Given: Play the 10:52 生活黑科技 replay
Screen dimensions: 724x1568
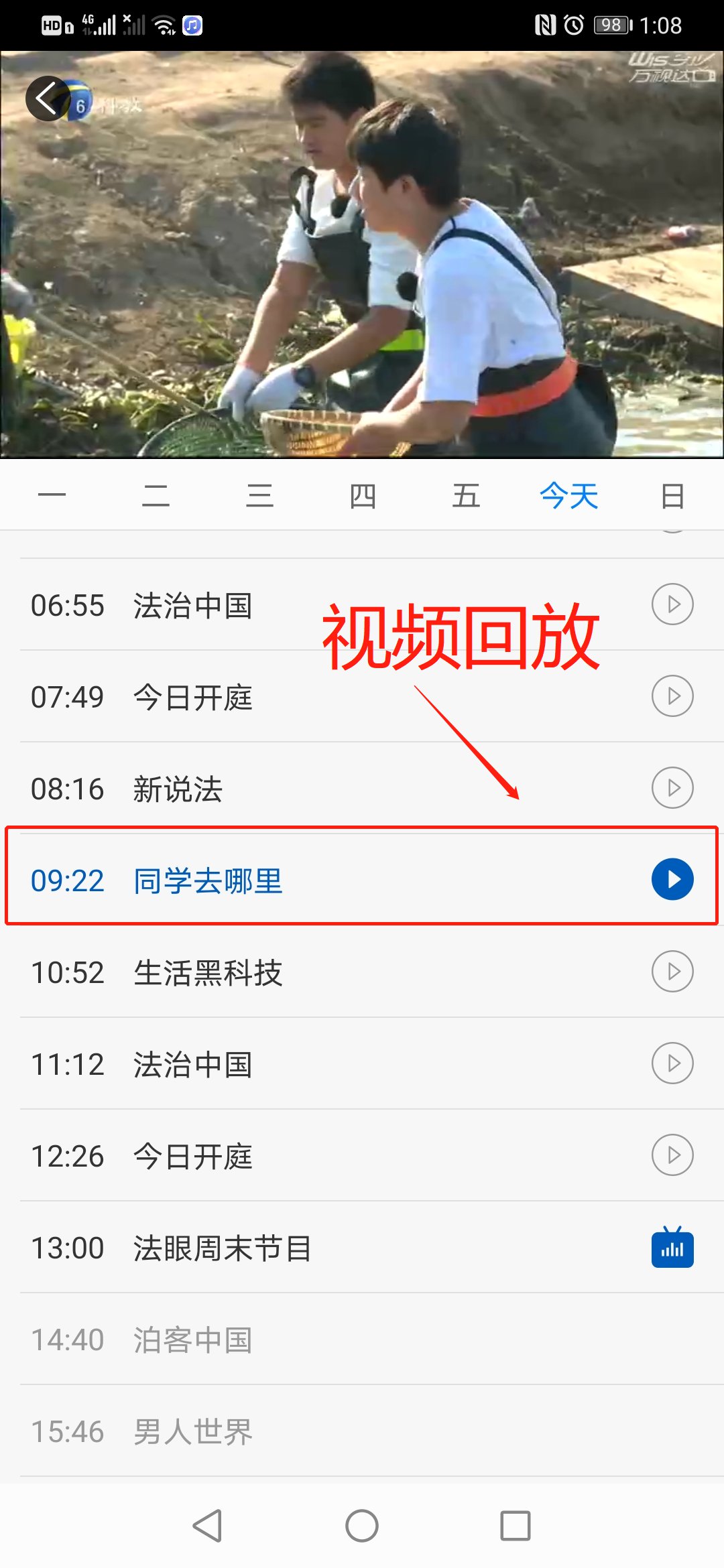Looking at the screenshot, I should (672, 972).
